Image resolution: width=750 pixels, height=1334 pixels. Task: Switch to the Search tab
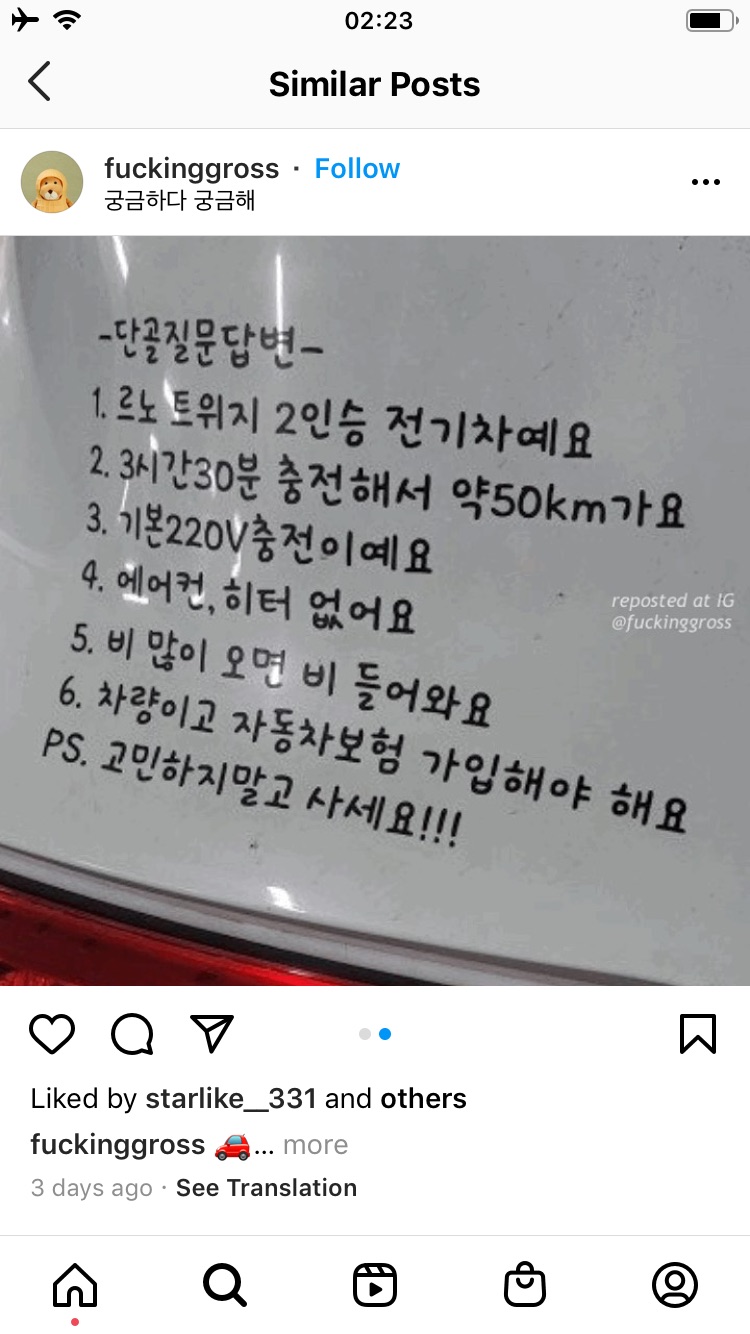pos(224,1285)
